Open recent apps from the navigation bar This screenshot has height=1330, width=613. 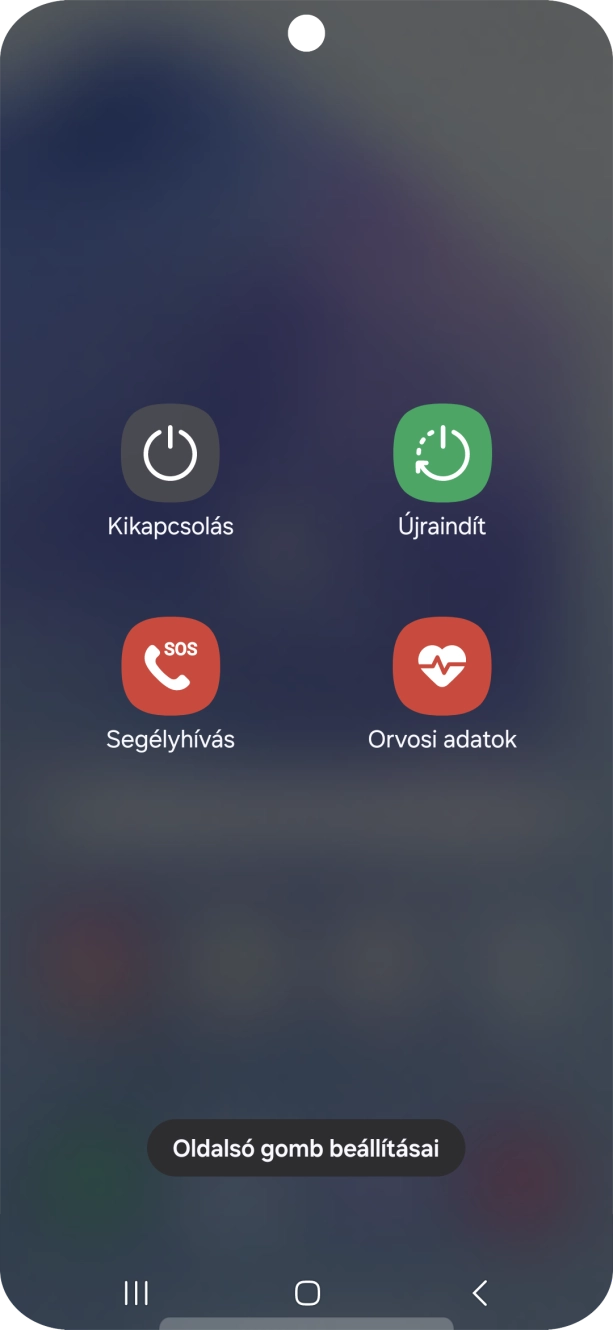pyautogui.click(x=136, y=1293)
